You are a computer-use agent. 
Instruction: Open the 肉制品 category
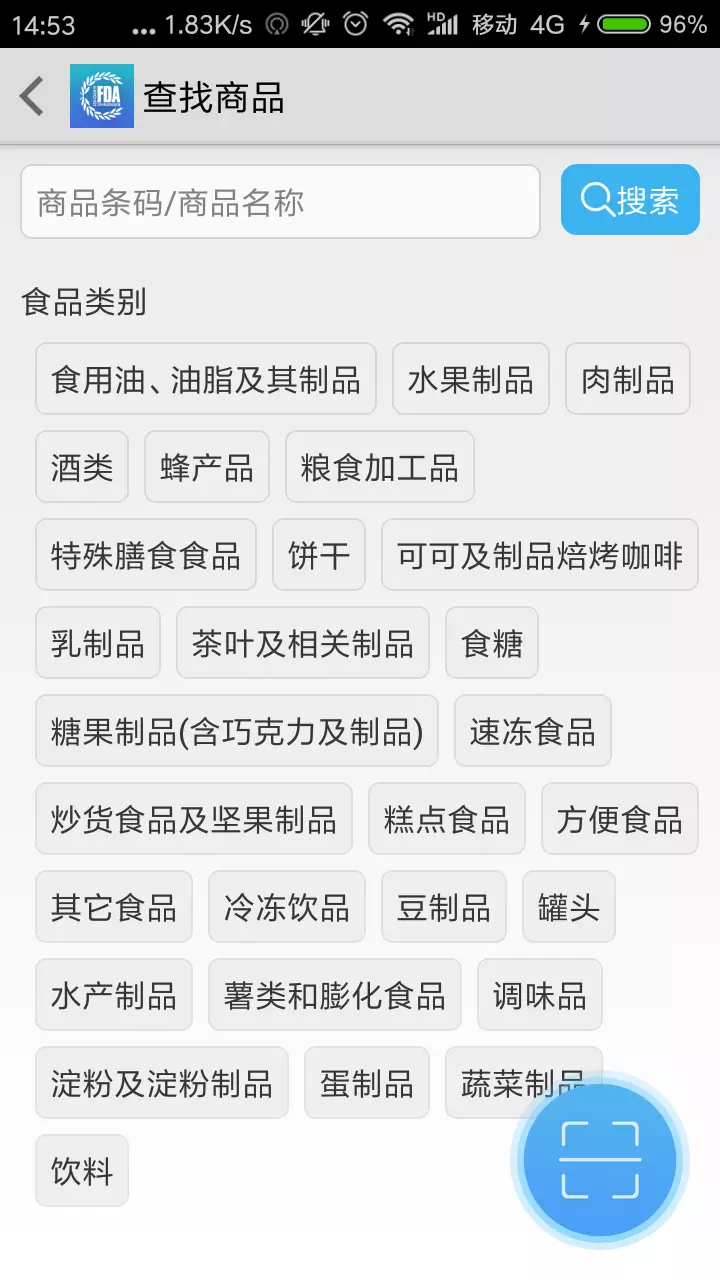[x=628, y=379]
